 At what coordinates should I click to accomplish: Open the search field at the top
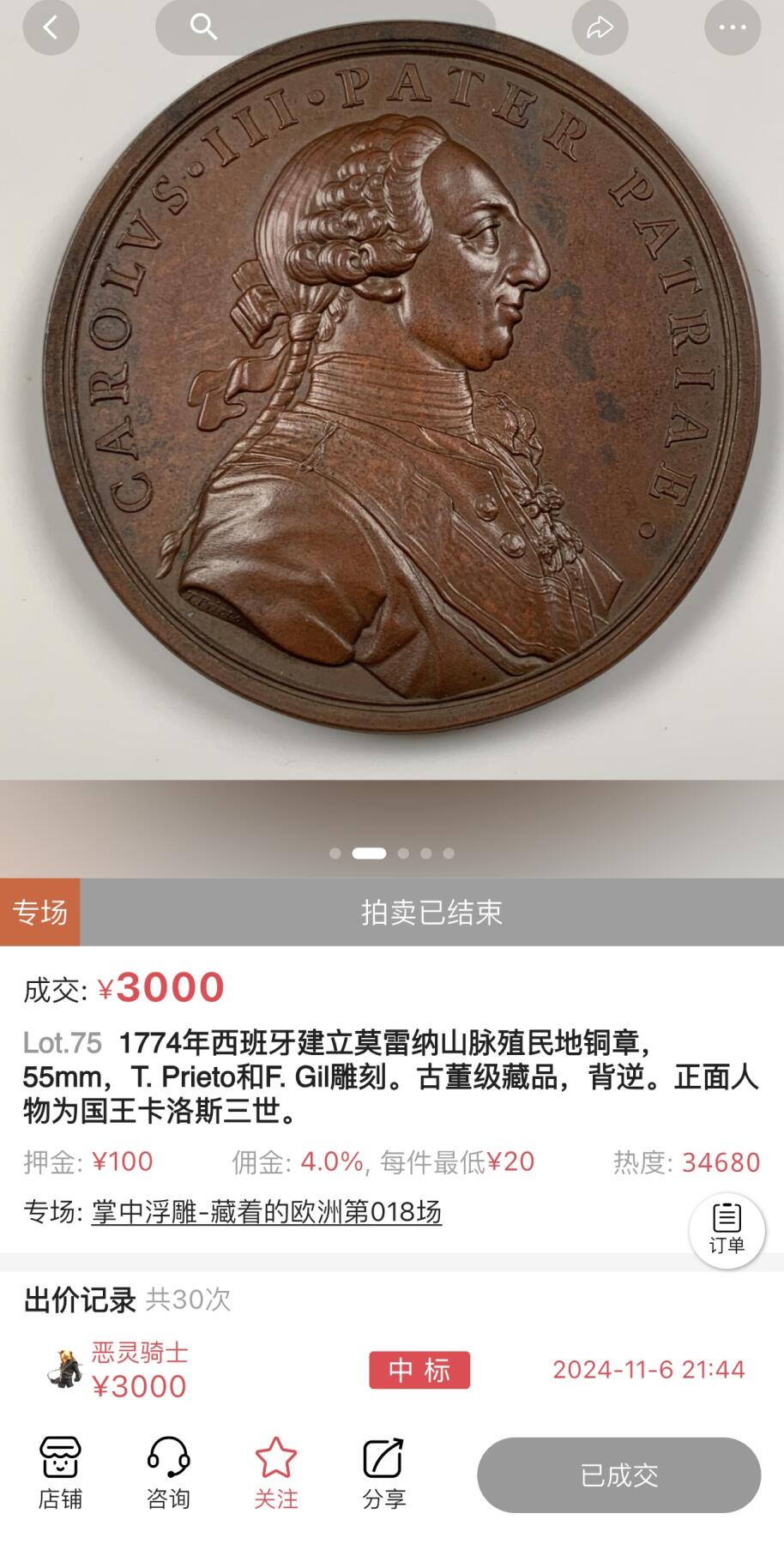(x=324, y=27)
